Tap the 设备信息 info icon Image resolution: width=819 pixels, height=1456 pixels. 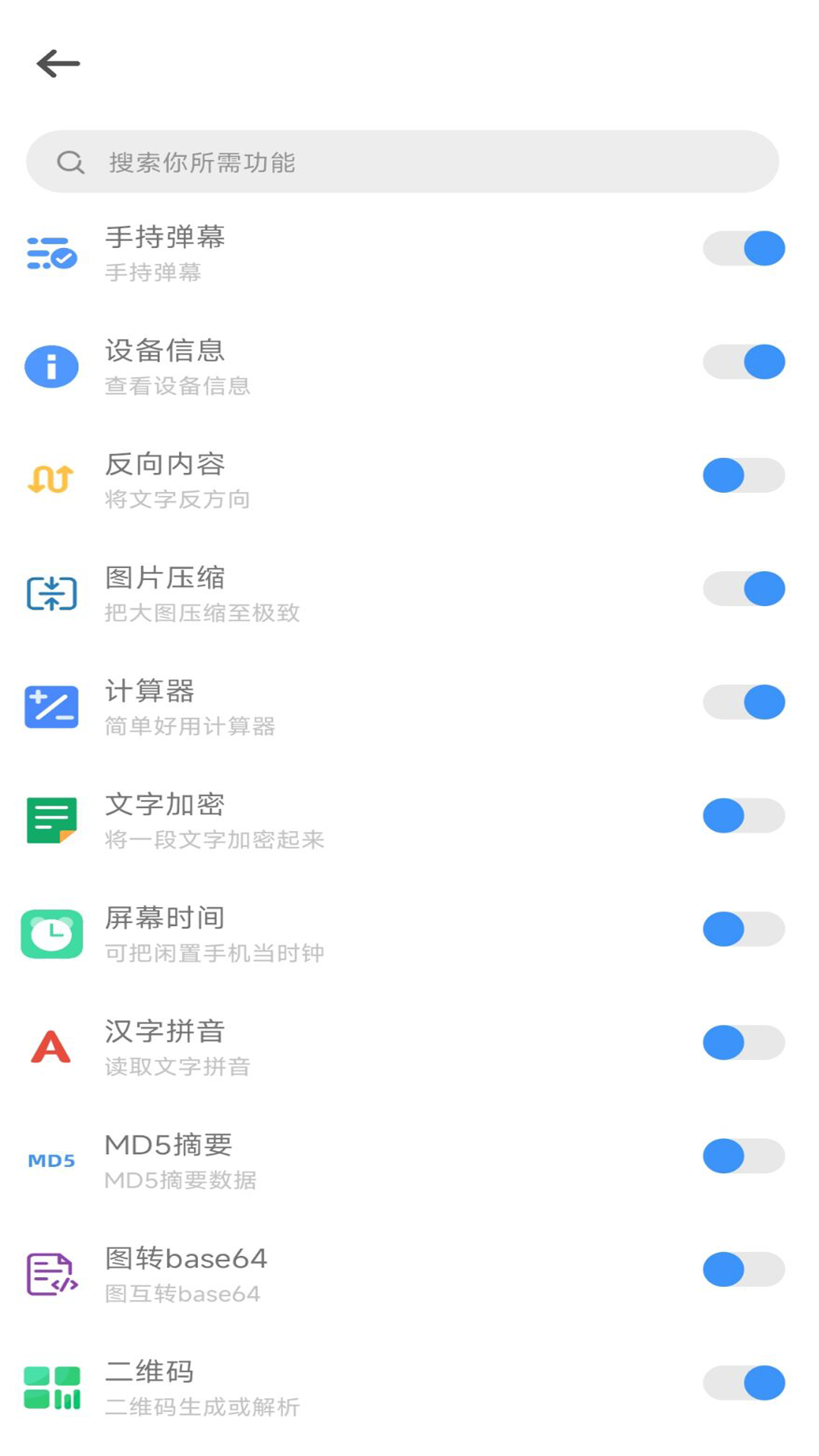(50, 366)
